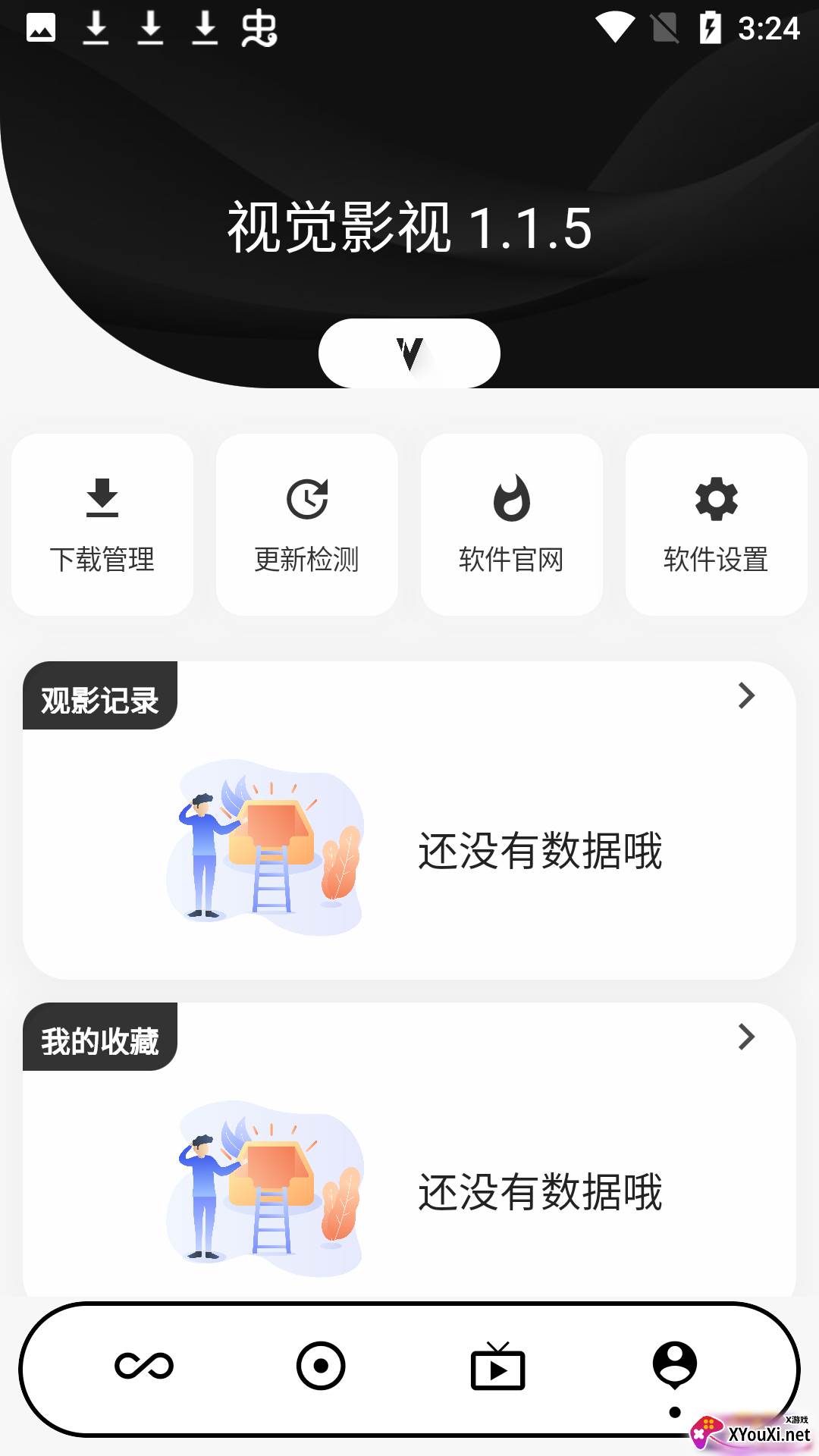Check for updates via 更新检测
Viewport: 819px width, 1456px height.
(x=307, y=525)
